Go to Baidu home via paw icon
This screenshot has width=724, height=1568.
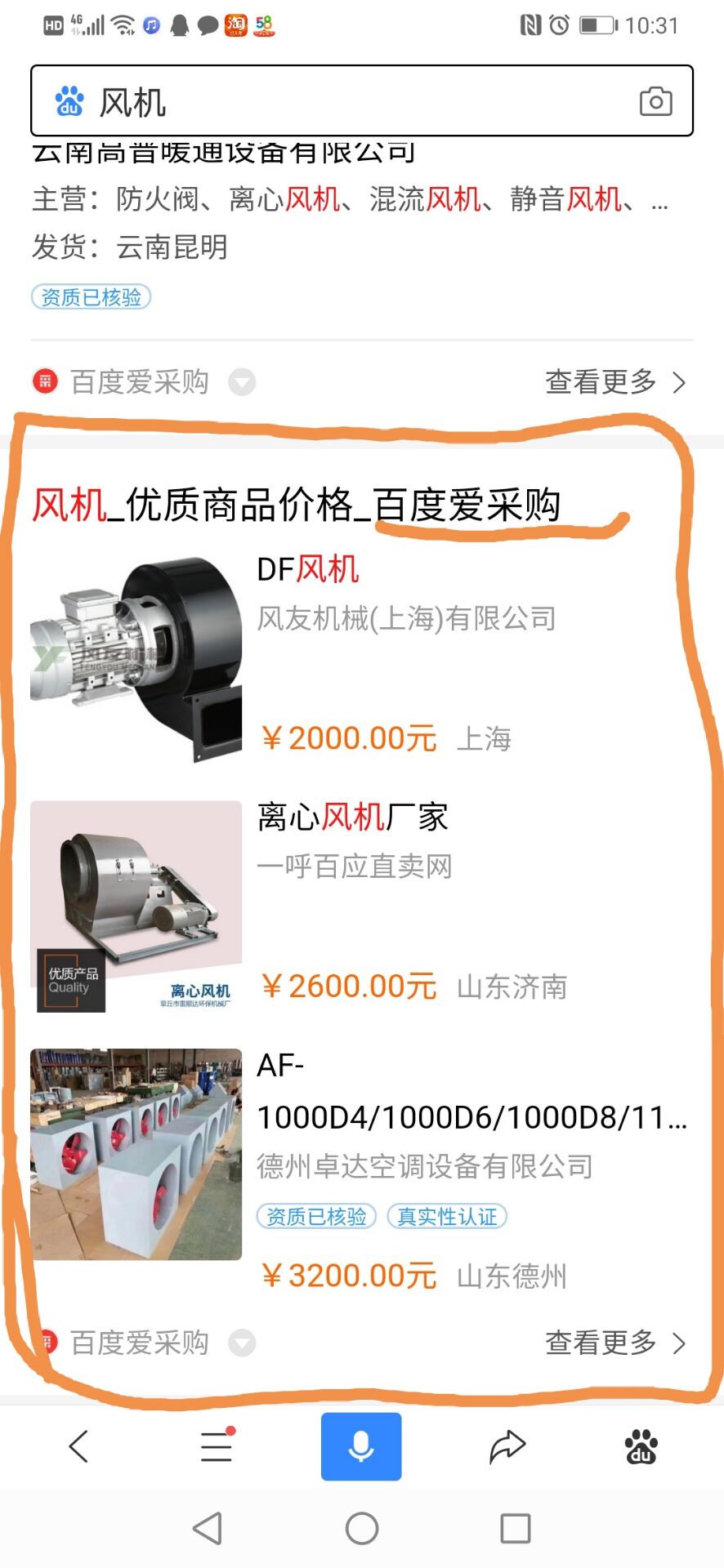641,1446
